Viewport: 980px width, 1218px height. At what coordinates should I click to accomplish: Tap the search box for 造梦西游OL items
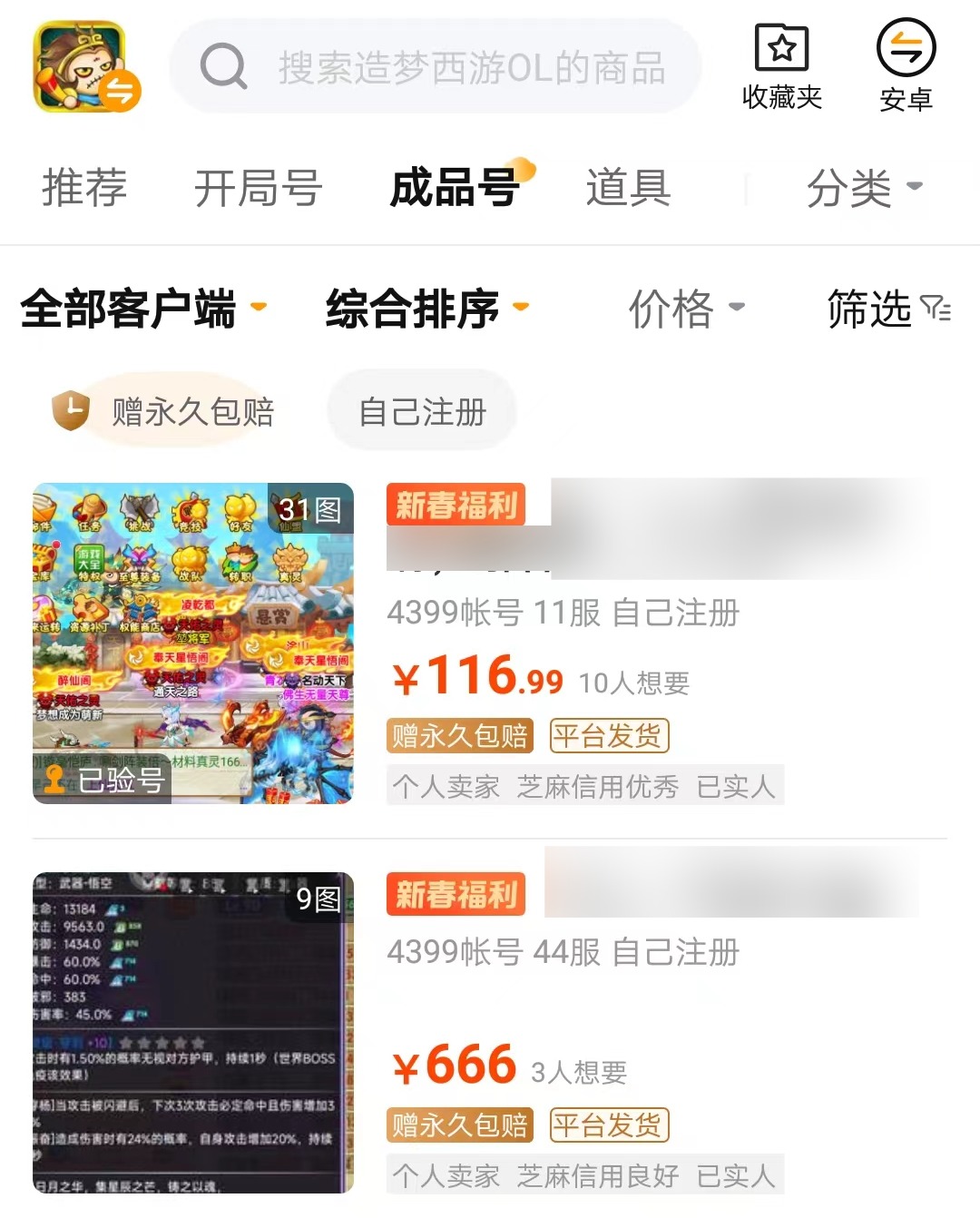tap(436, 67)
